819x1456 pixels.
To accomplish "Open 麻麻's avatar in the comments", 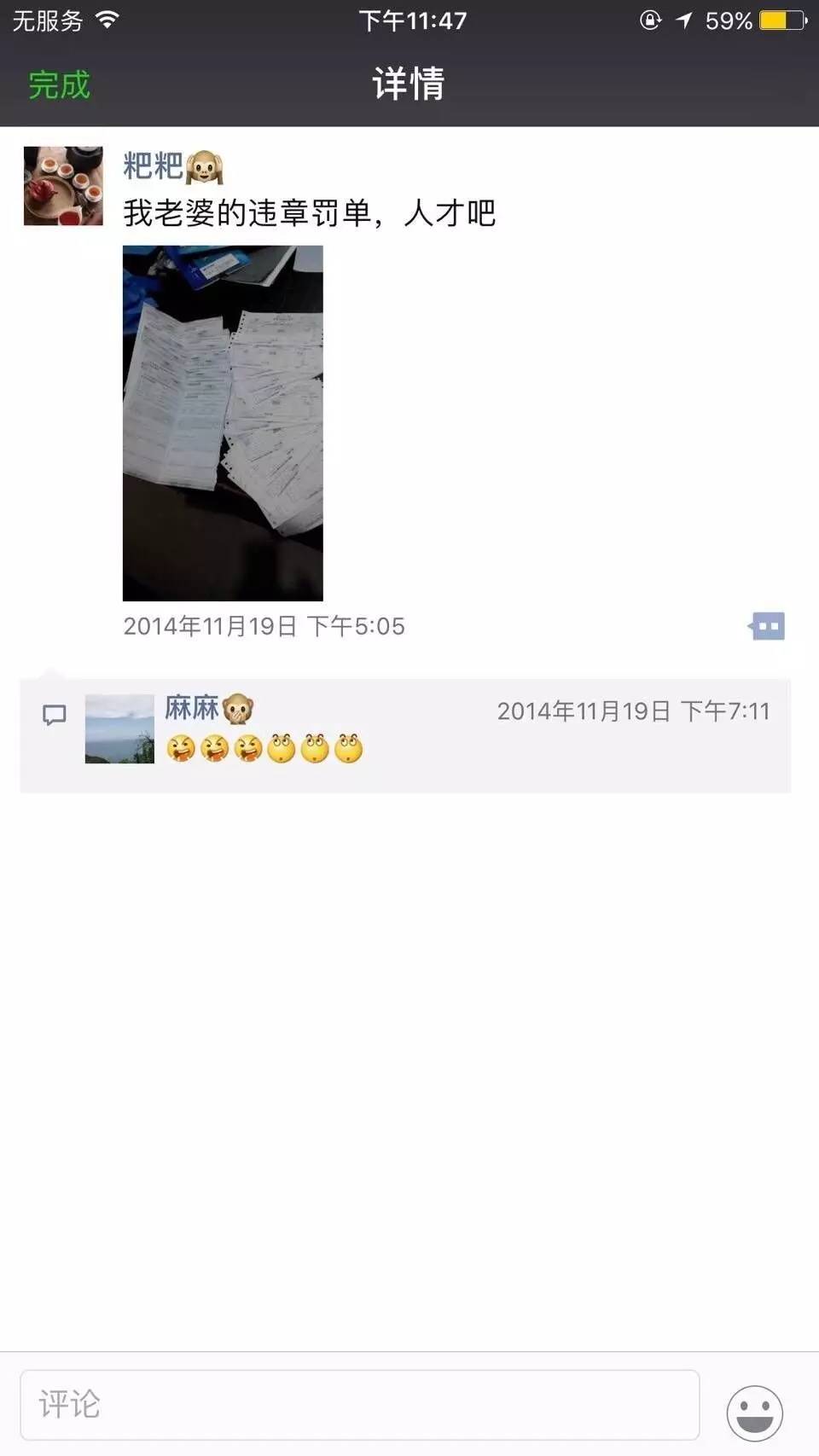I will [x=119, y=728].
